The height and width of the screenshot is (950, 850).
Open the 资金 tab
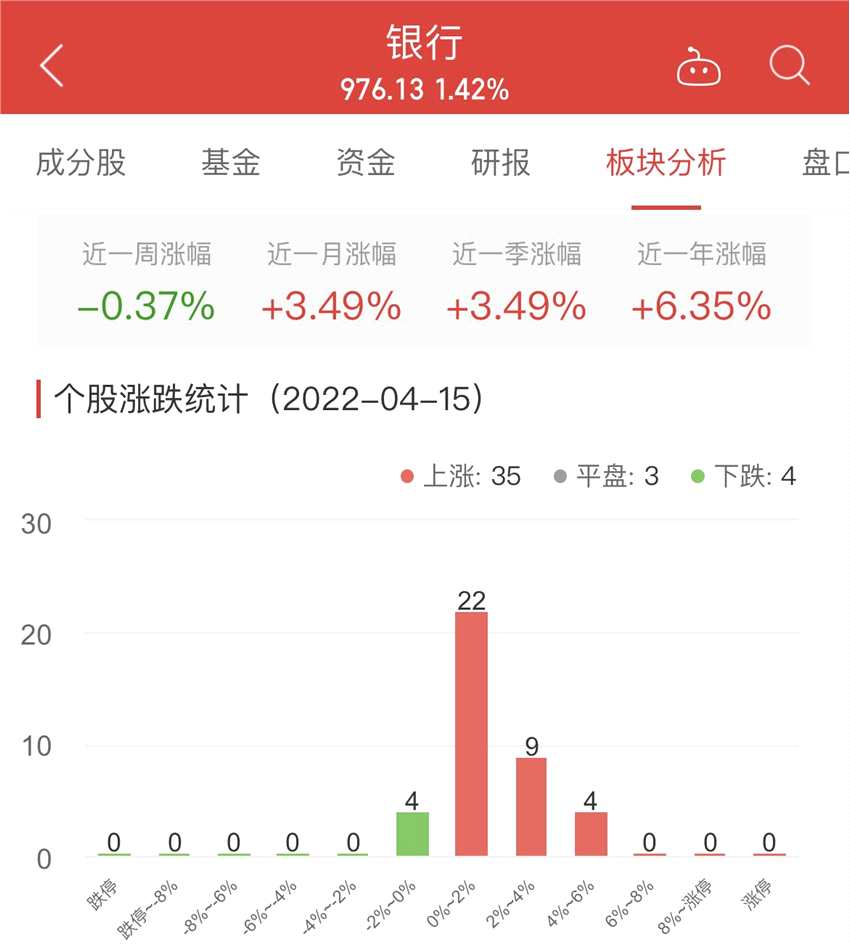[365, 163]
